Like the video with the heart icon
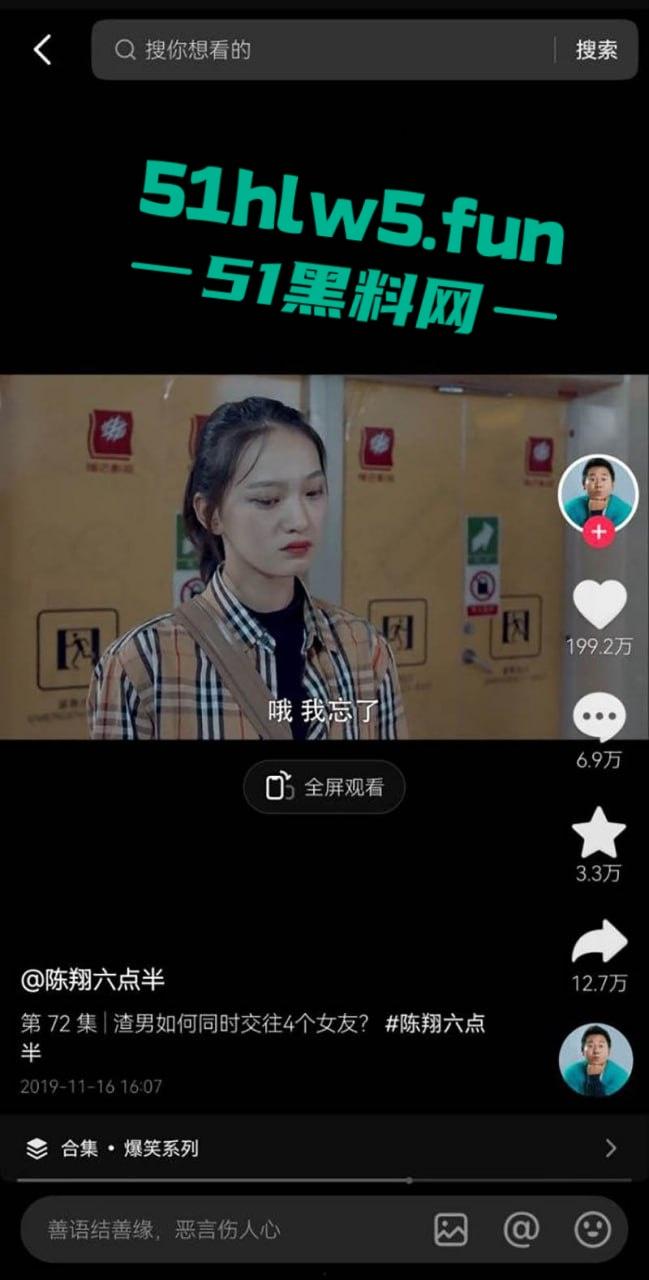 coord(599,605)
